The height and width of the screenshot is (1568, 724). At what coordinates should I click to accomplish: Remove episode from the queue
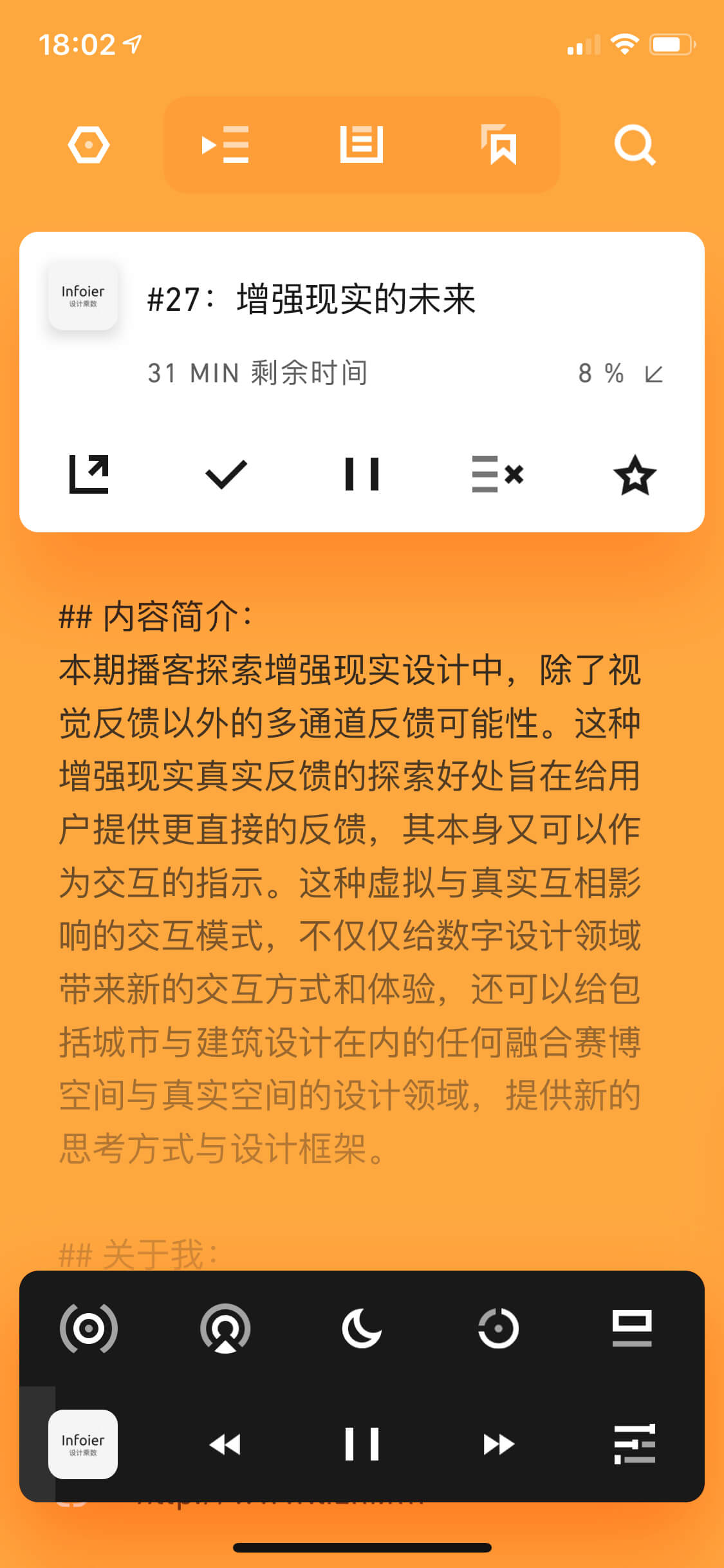click(x=497, y=474)
